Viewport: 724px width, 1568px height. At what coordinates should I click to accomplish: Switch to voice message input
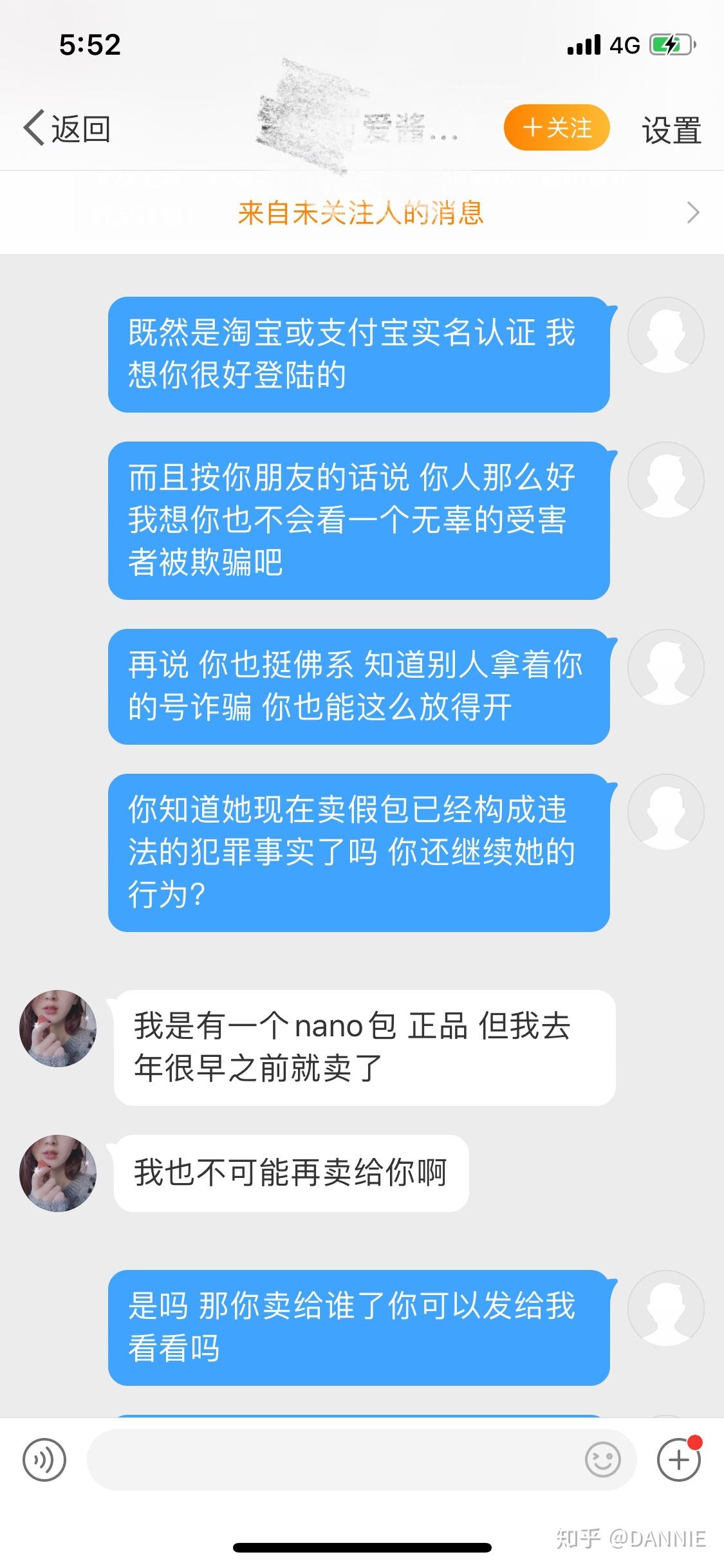(x=44, y=1461)
